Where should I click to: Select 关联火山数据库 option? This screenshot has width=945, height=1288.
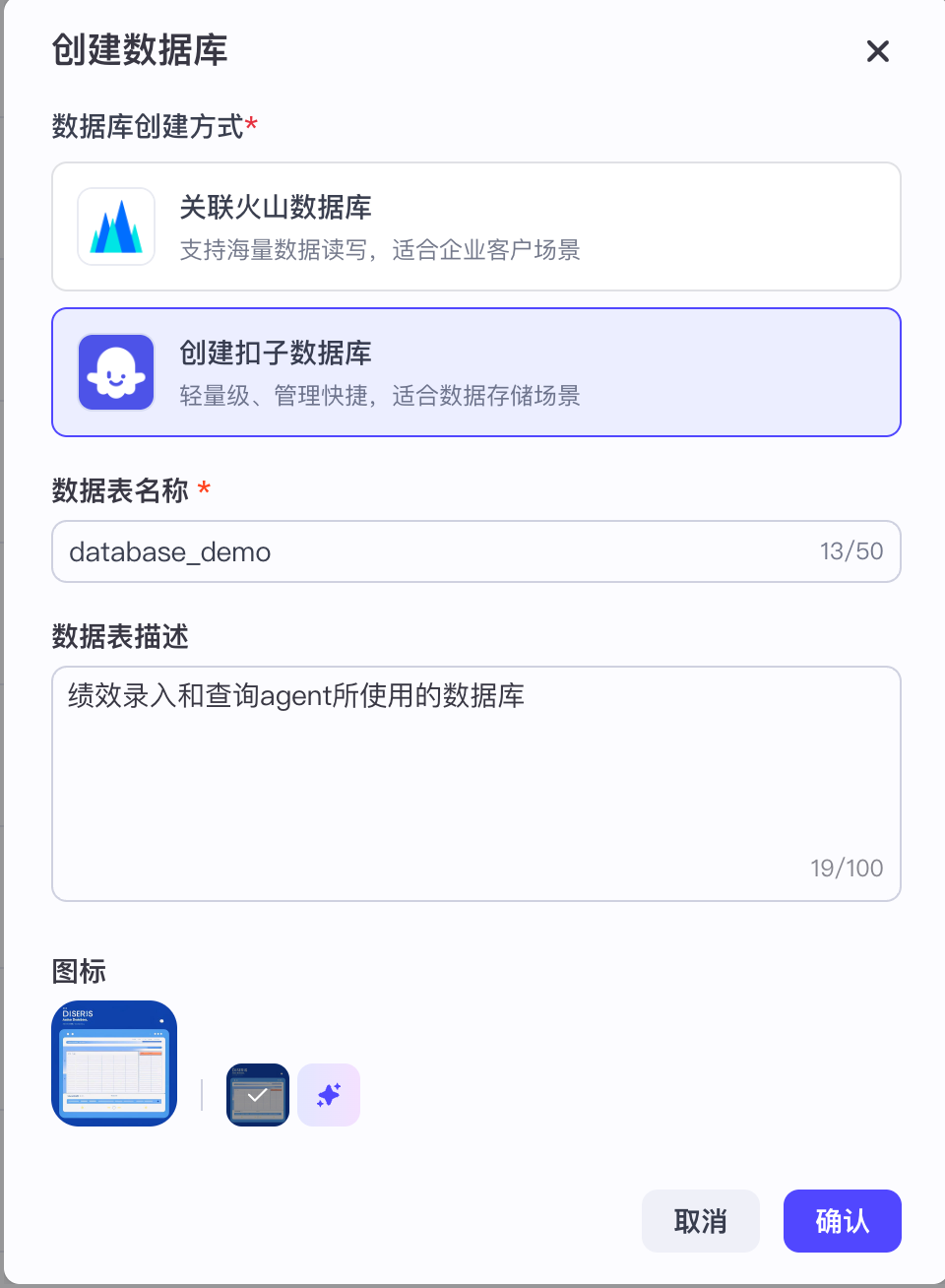click(x=476, y=226)
